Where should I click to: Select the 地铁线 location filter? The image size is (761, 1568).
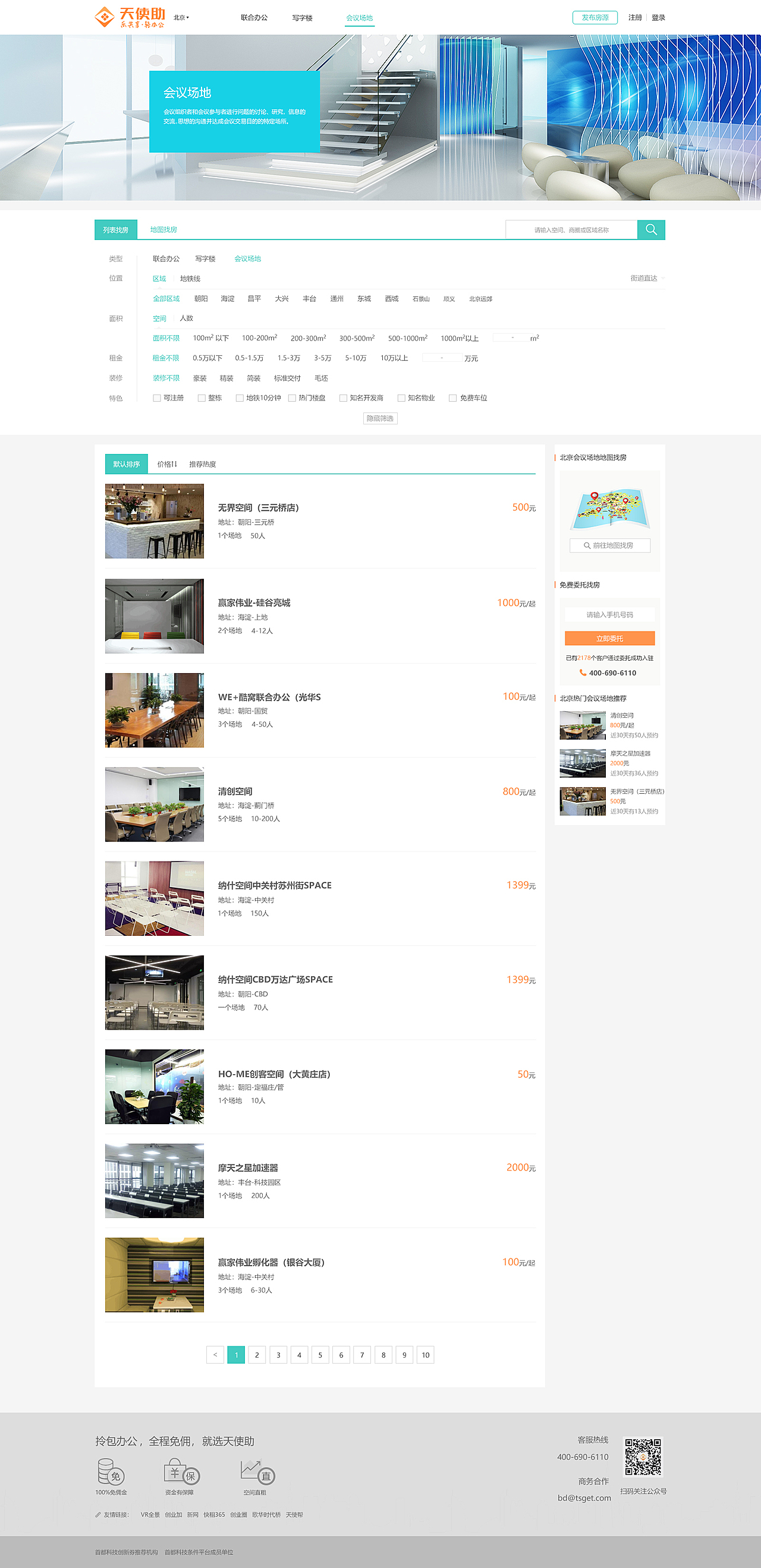(x=190, y=279)
